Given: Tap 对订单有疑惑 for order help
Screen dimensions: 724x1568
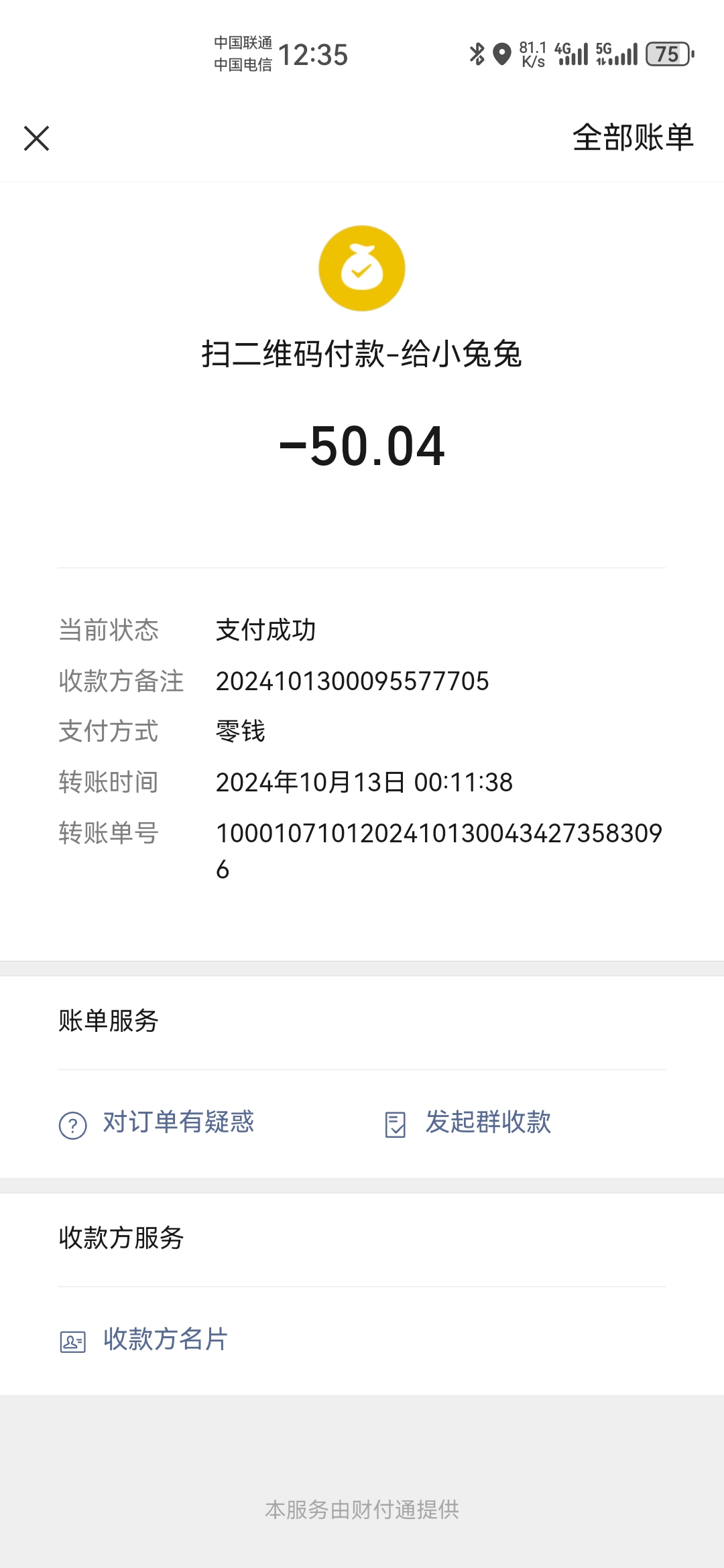Looking at the screenshot, I should 178,1122.
